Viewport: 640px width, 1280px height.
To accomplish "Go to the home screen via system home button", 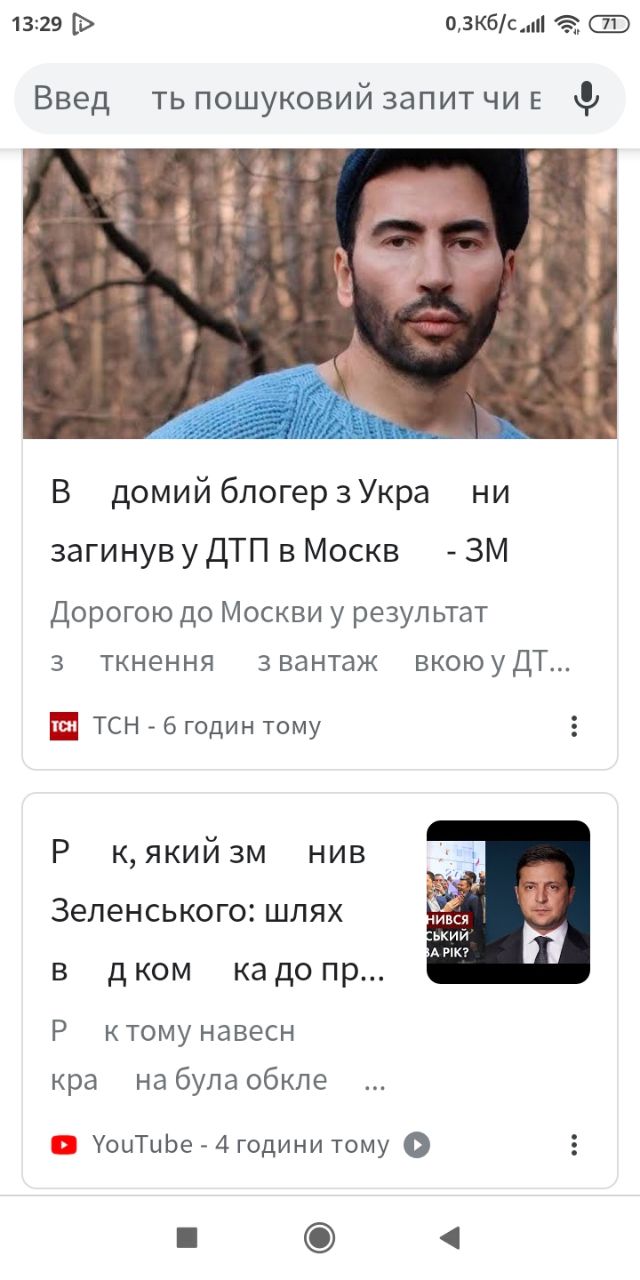I will coord(320,1238).
